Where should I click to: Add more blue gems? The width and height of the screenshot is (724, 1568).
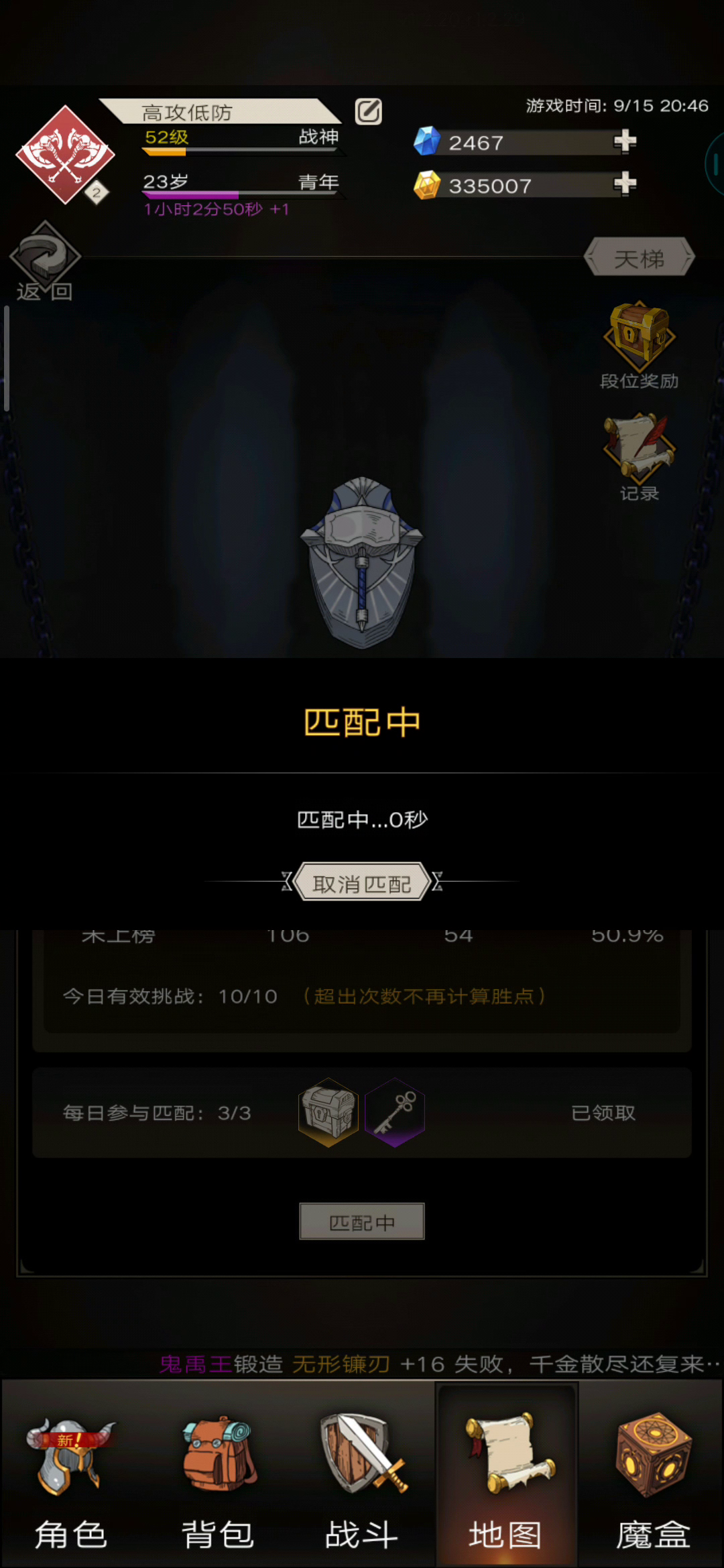[x=625, y=141]
